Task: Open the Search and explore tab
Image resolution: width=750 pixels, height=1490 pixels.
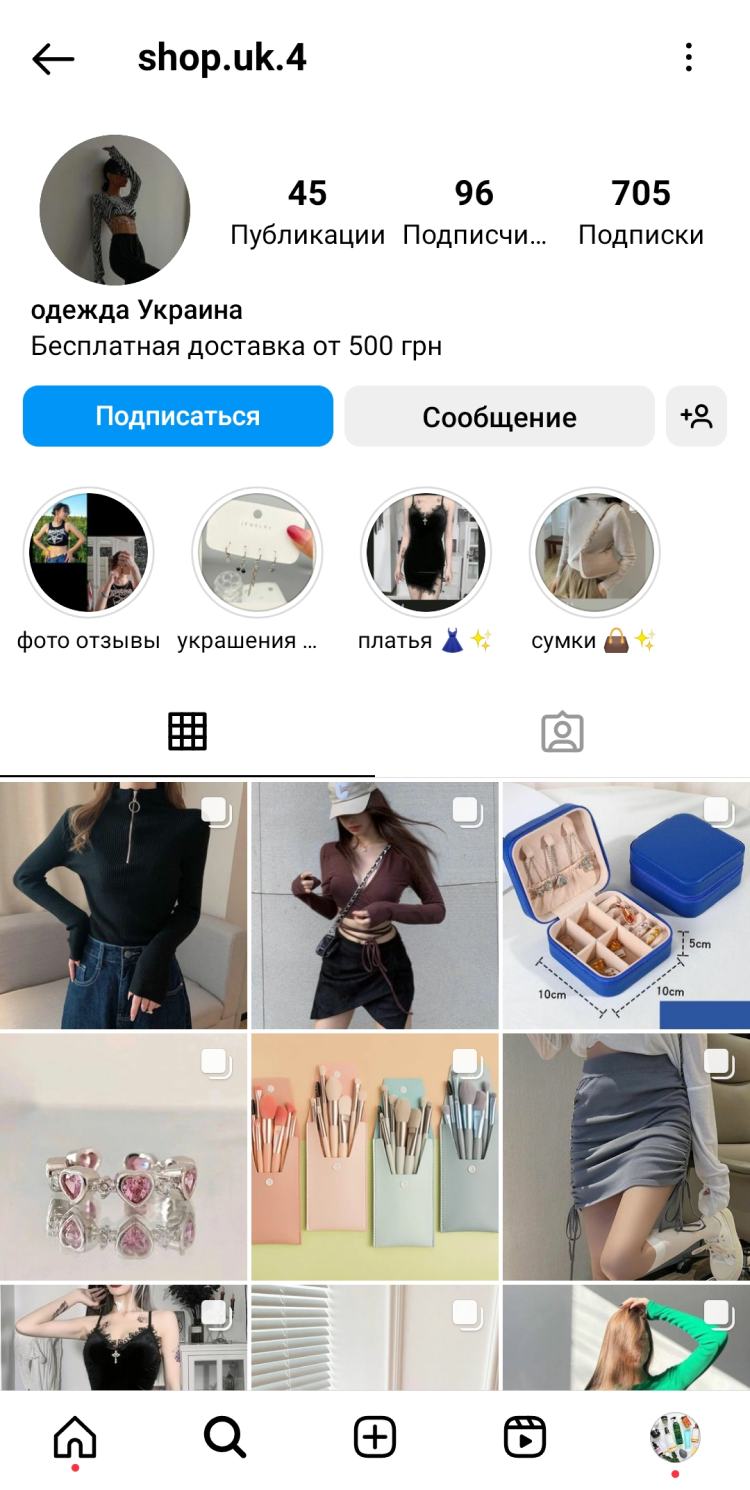Action: click(225, 1438)
